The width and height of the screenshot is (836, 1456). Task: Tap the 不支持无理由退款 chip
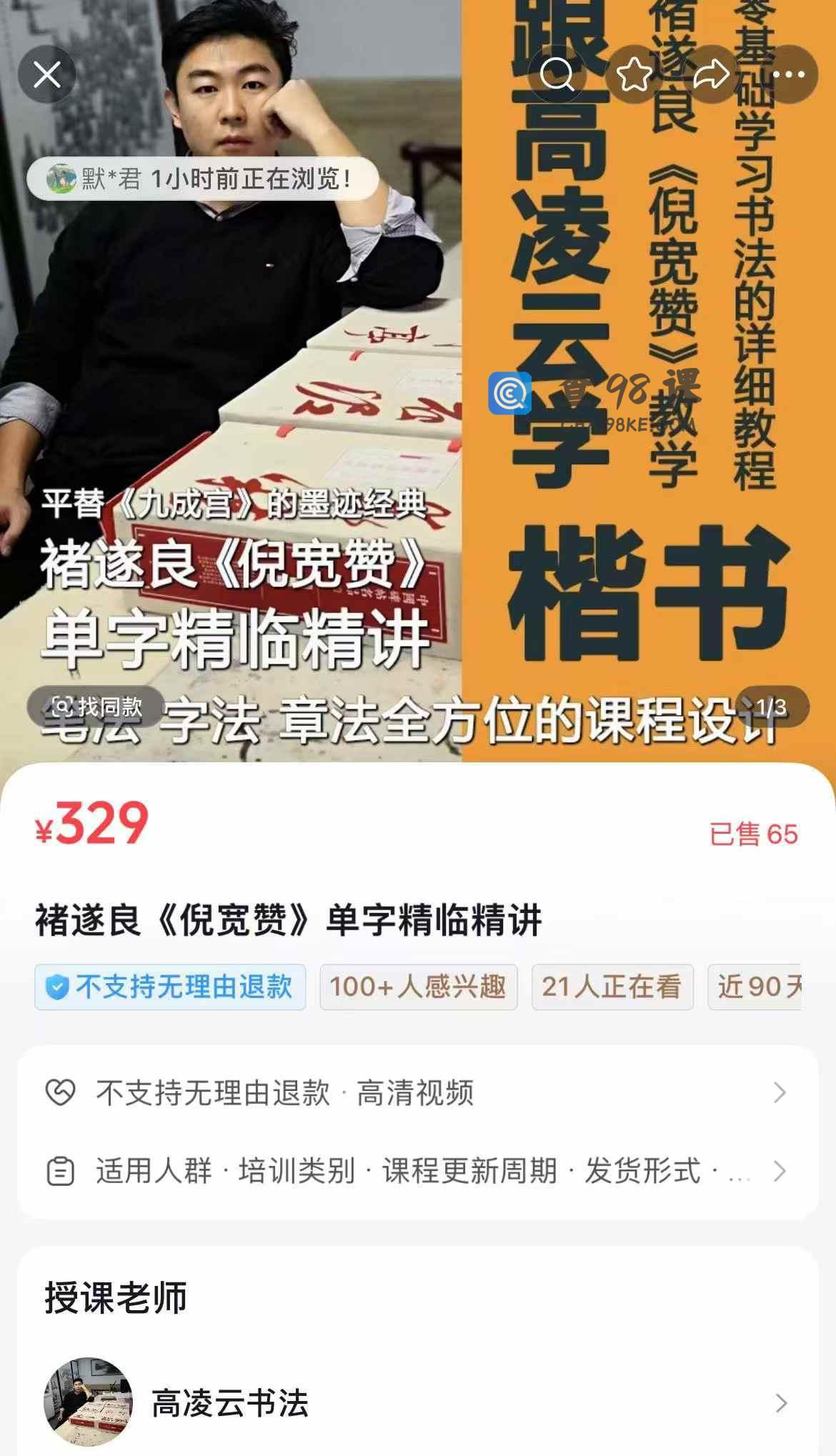170,987
